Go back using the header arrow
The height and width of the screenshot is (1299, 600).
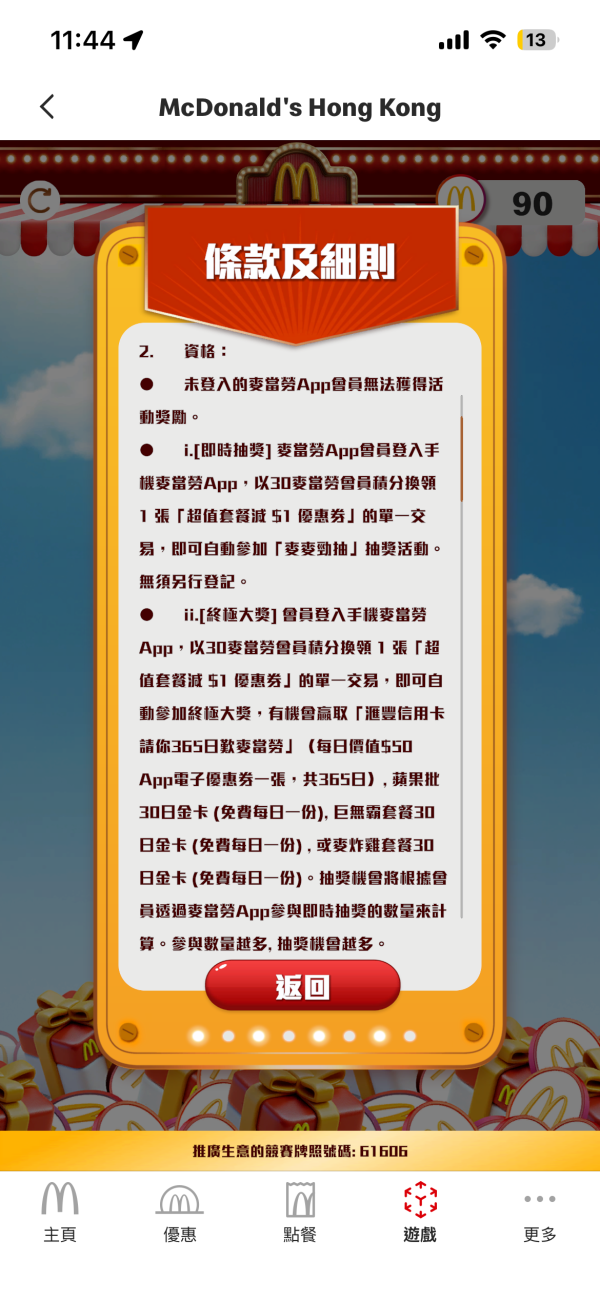coord(47,107)
